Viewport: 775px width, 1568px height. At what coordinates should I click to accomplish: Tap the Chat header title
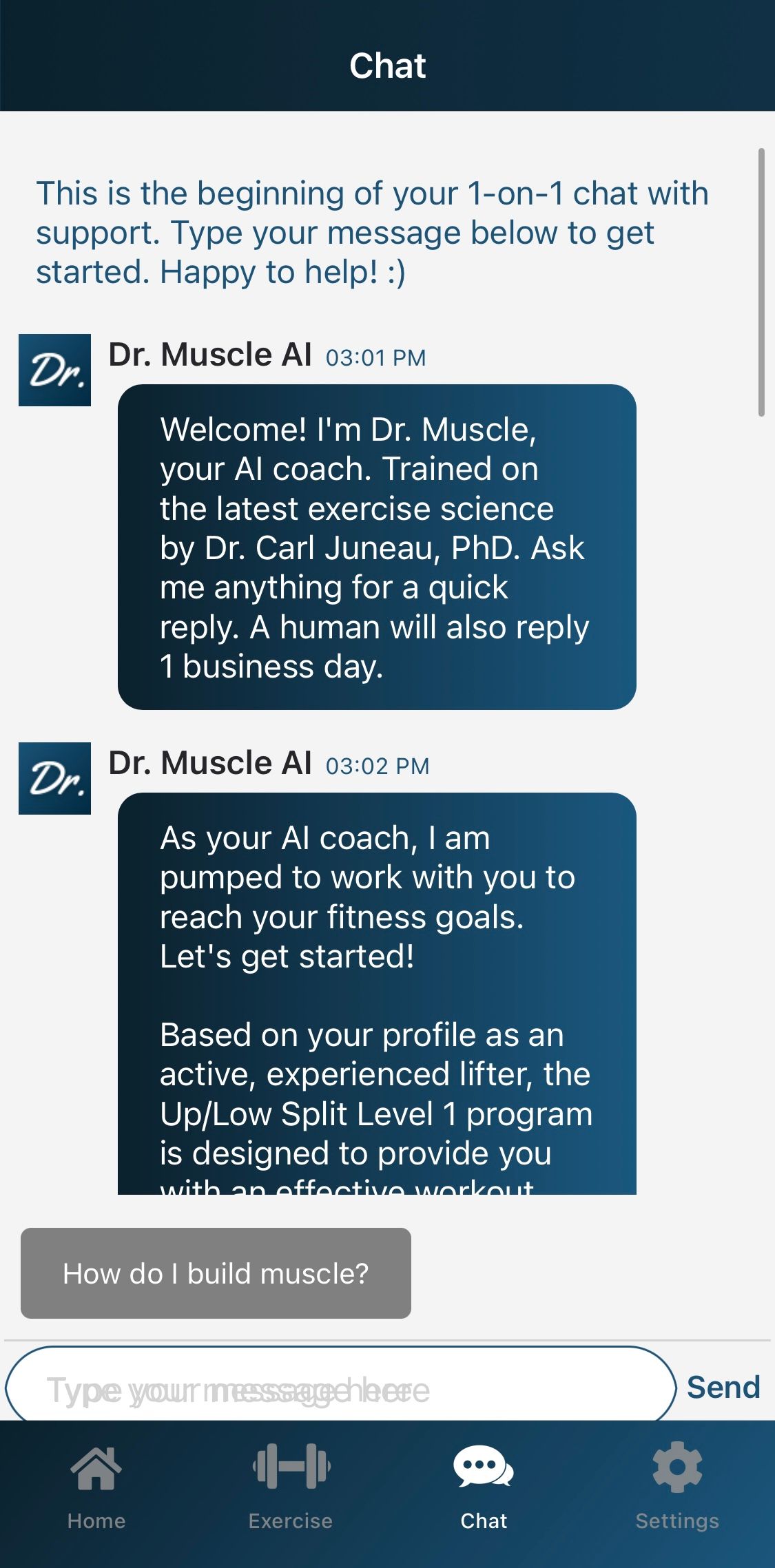387,65
